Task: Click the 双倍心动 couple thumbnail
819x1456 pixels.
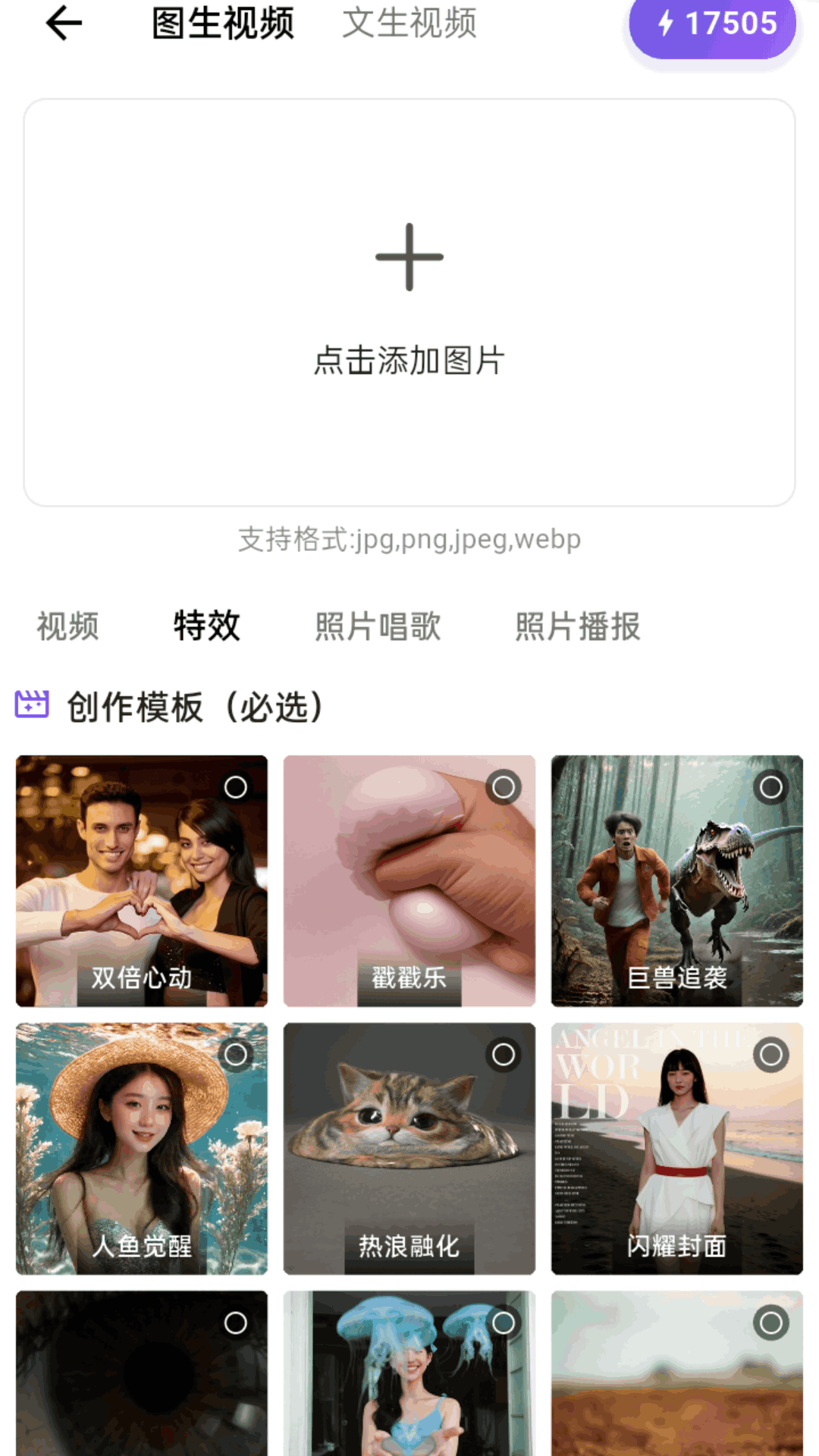Action: [141, 880]
